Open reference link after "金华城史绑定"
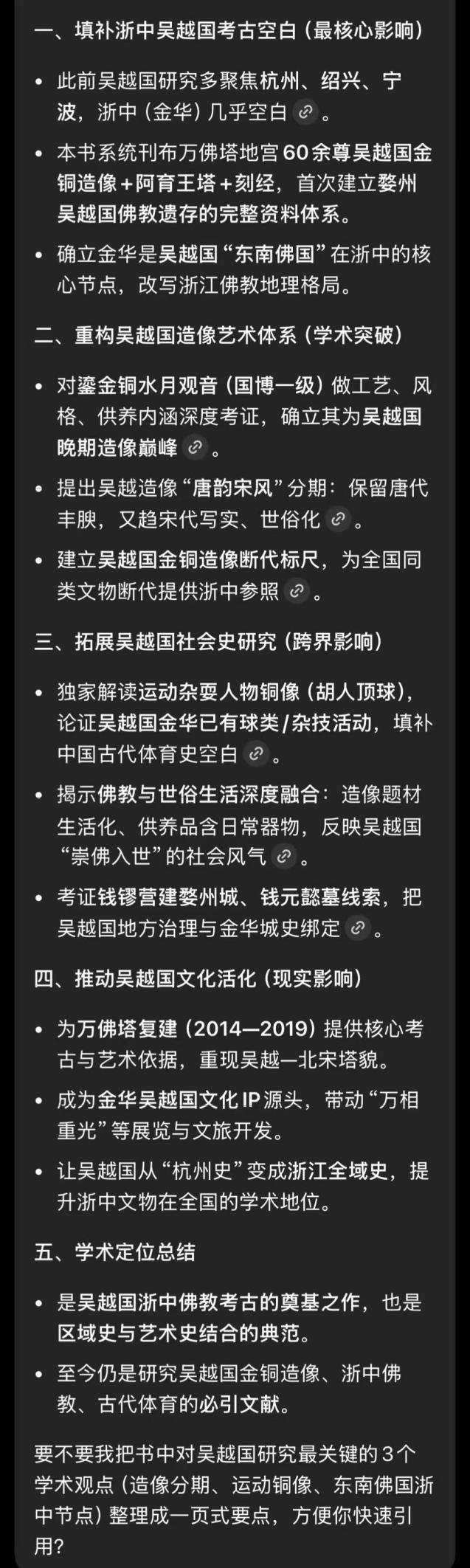This screenshot has height=1568, width=470. point(358,928)
